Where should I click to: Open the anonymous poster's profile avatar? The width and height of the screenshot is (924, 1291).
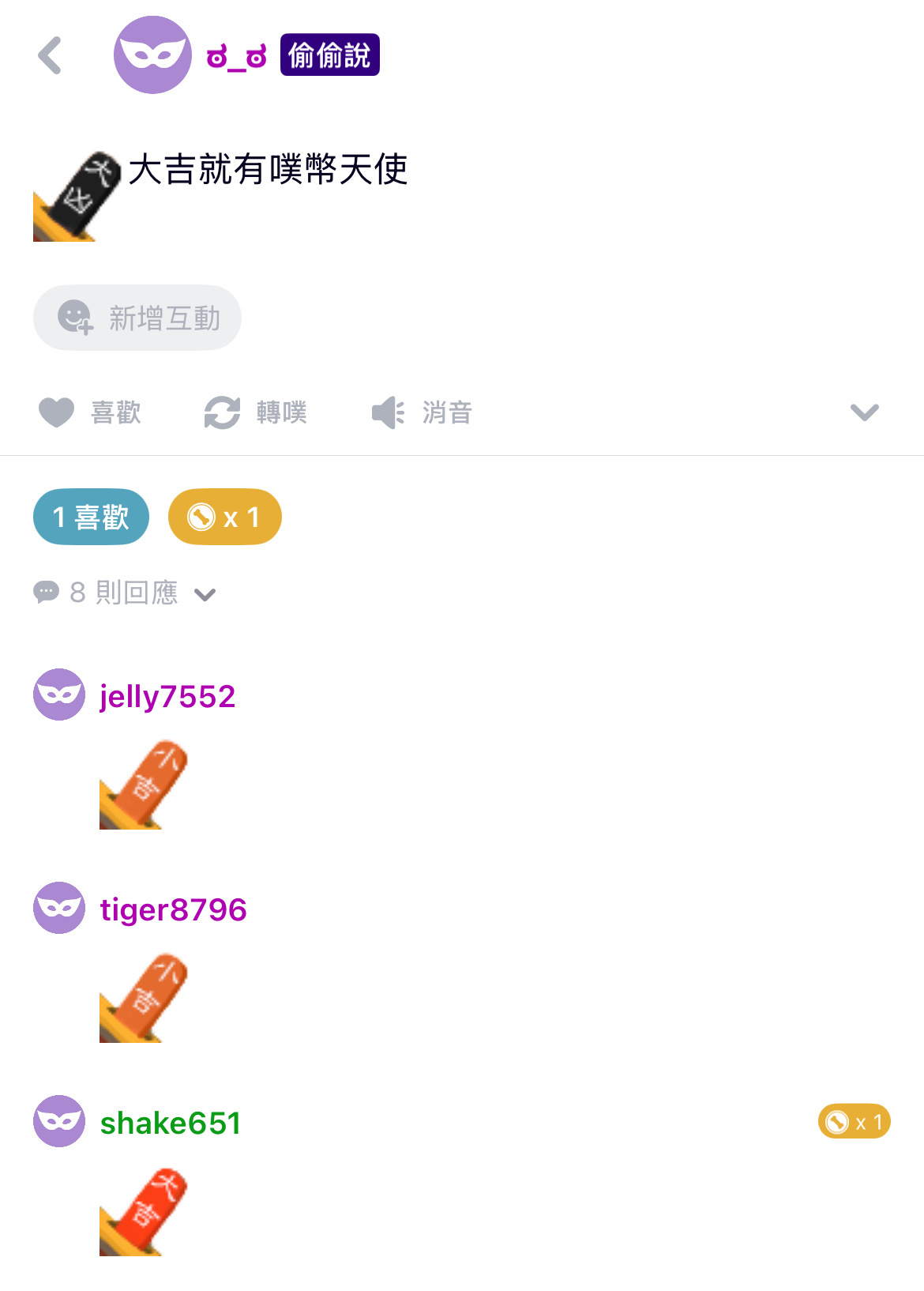[152, 55]
